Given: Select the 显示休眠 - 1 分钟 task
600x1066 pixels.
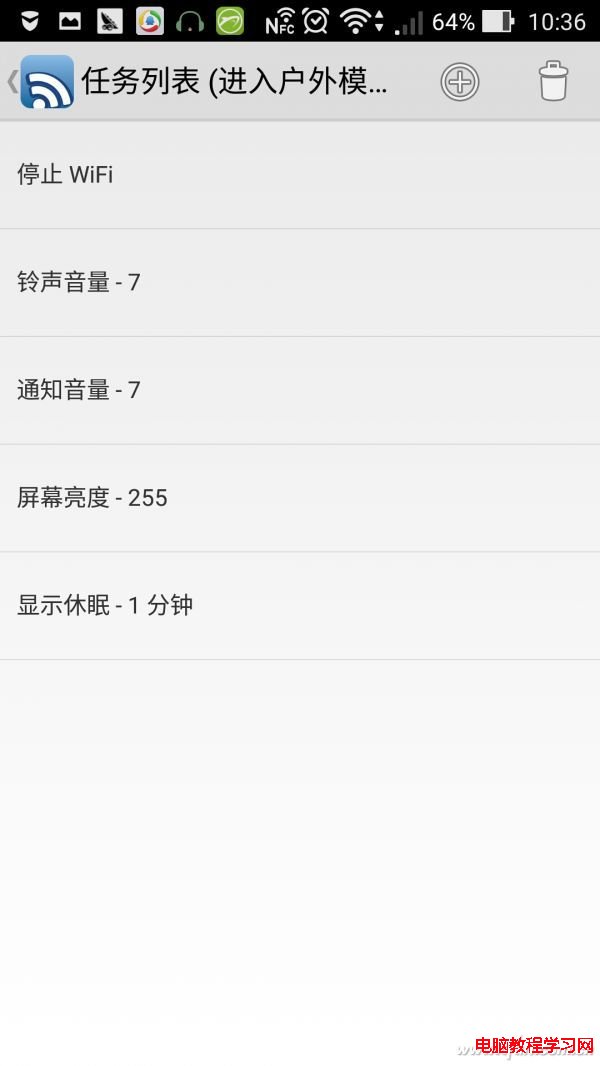Looking at the screenshot, I should pos(300,605).
